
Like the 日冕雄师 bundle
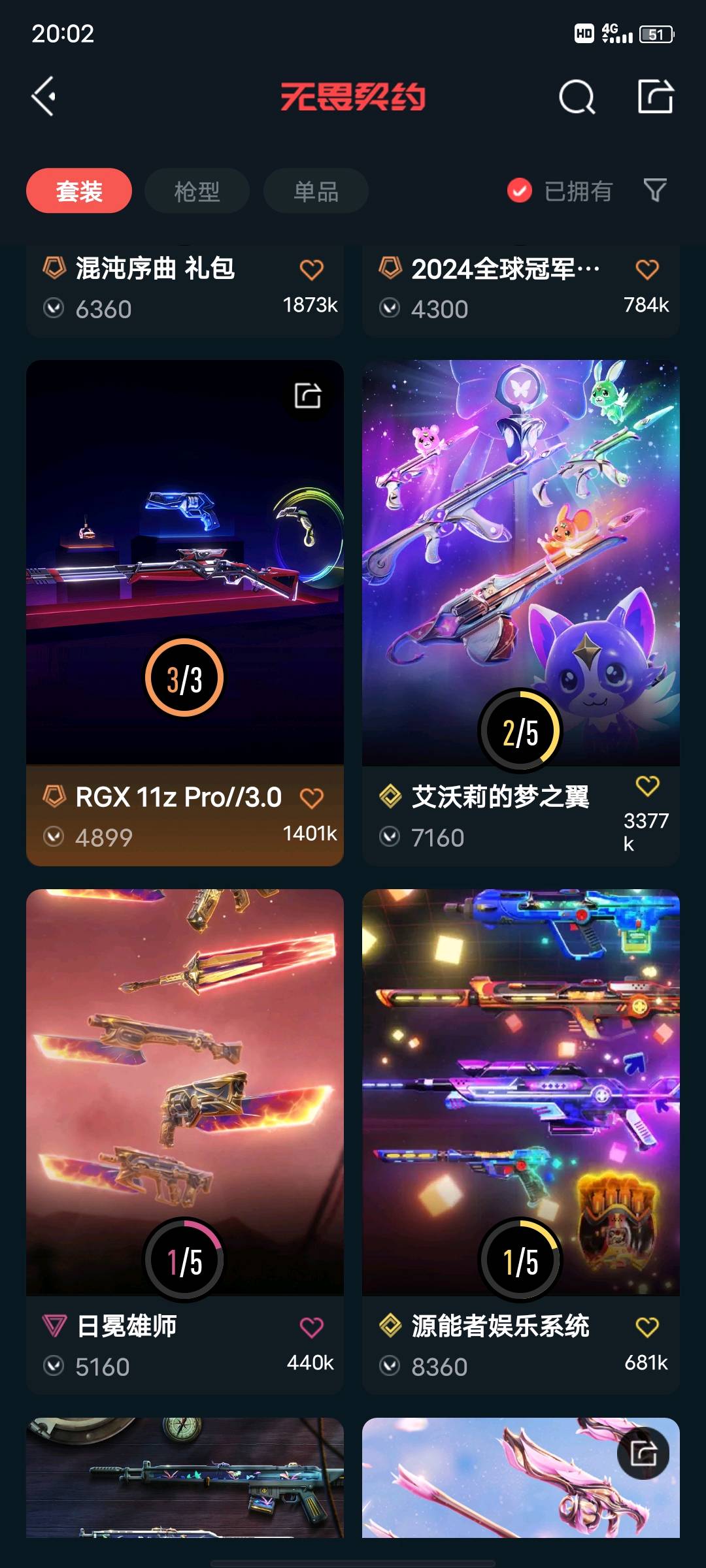tap(311, 1327)
